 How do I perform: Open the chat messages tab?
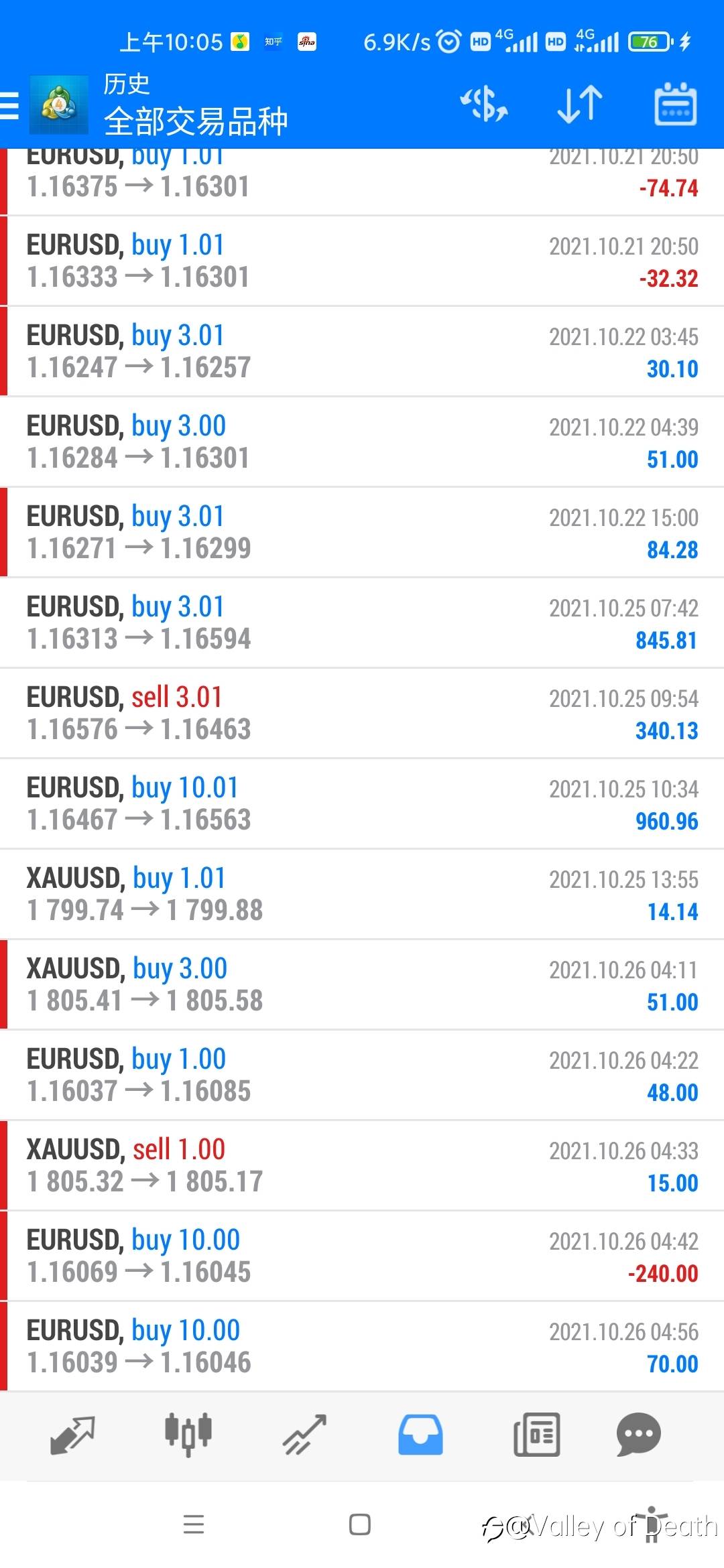point(638,1435)
